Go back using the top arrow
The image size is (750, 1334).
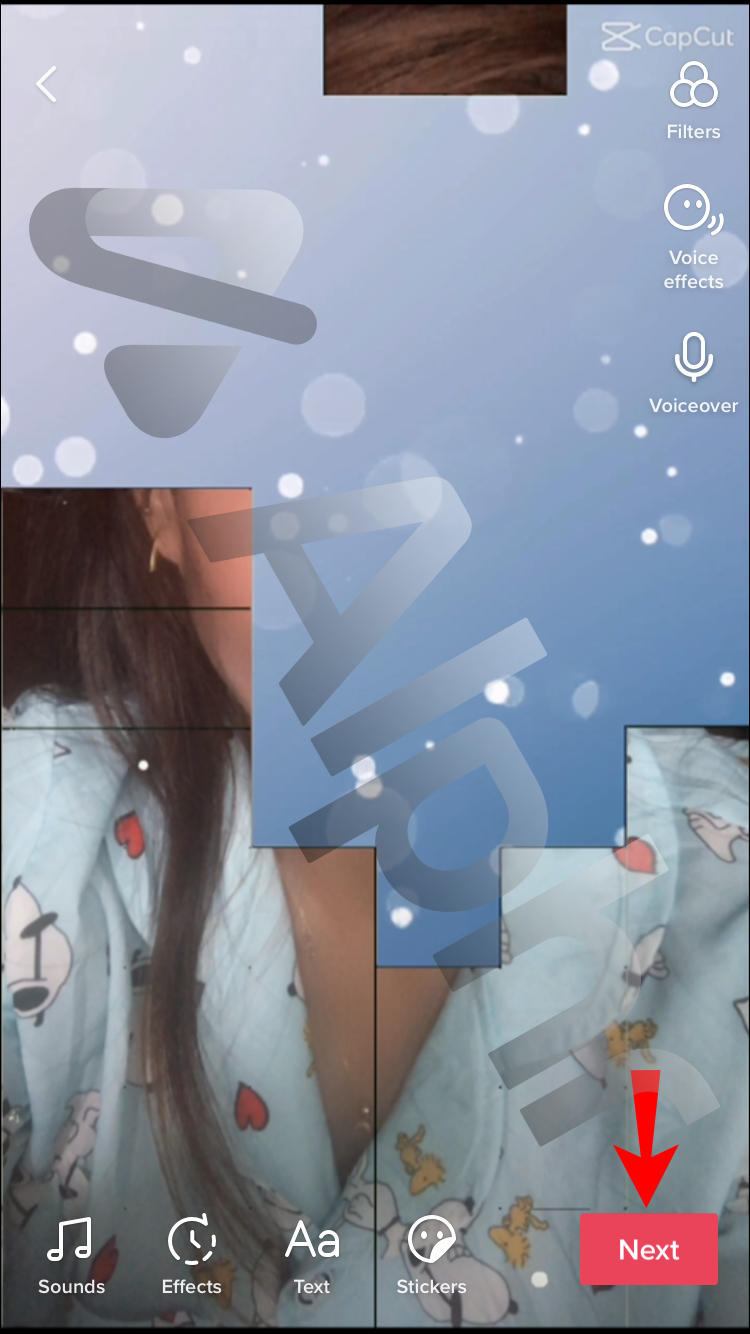tap(46, 85)
